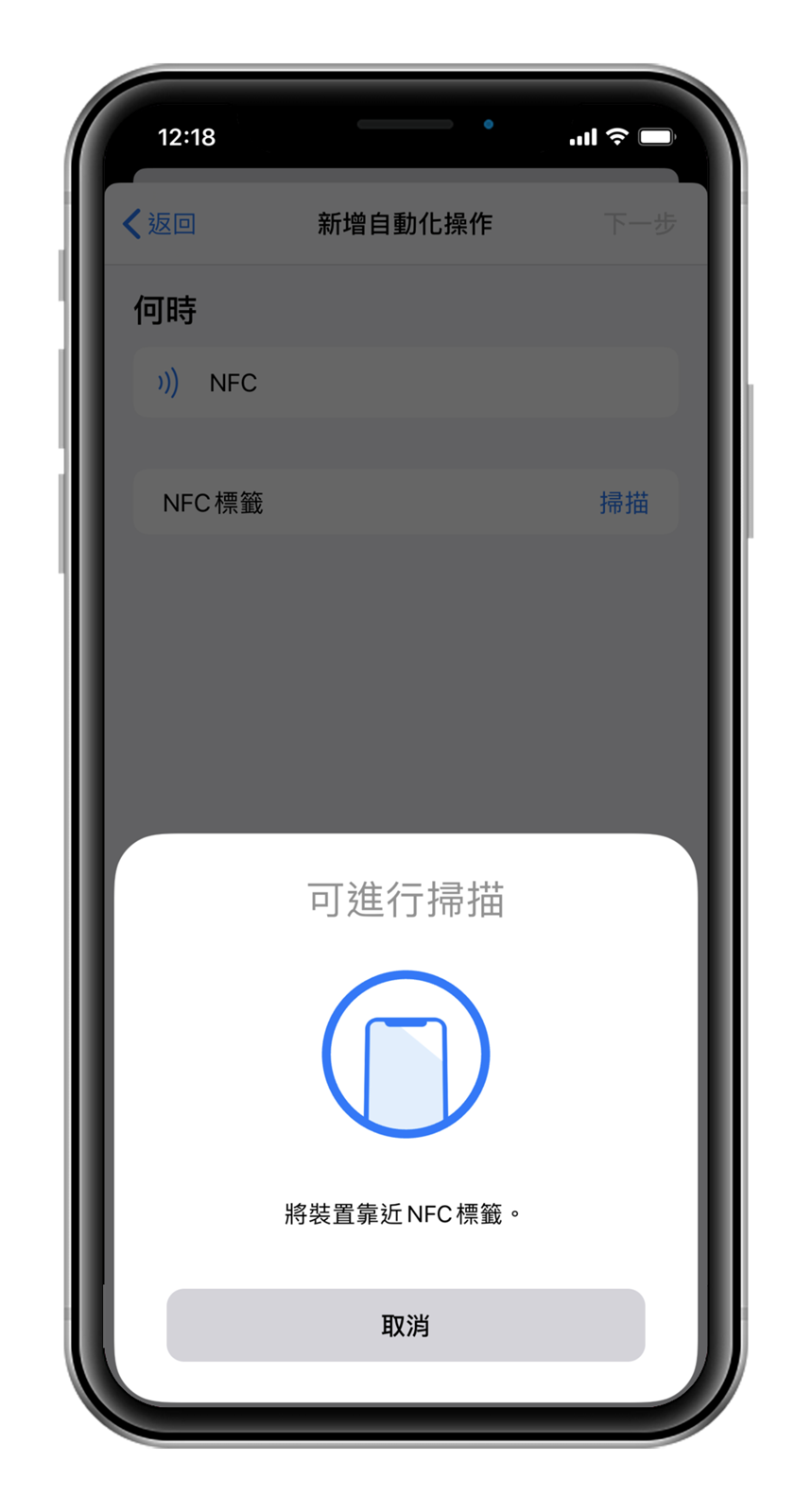Tap 下一步 in the top bar
Screen dimensions: 812x1512
(640, 224)
